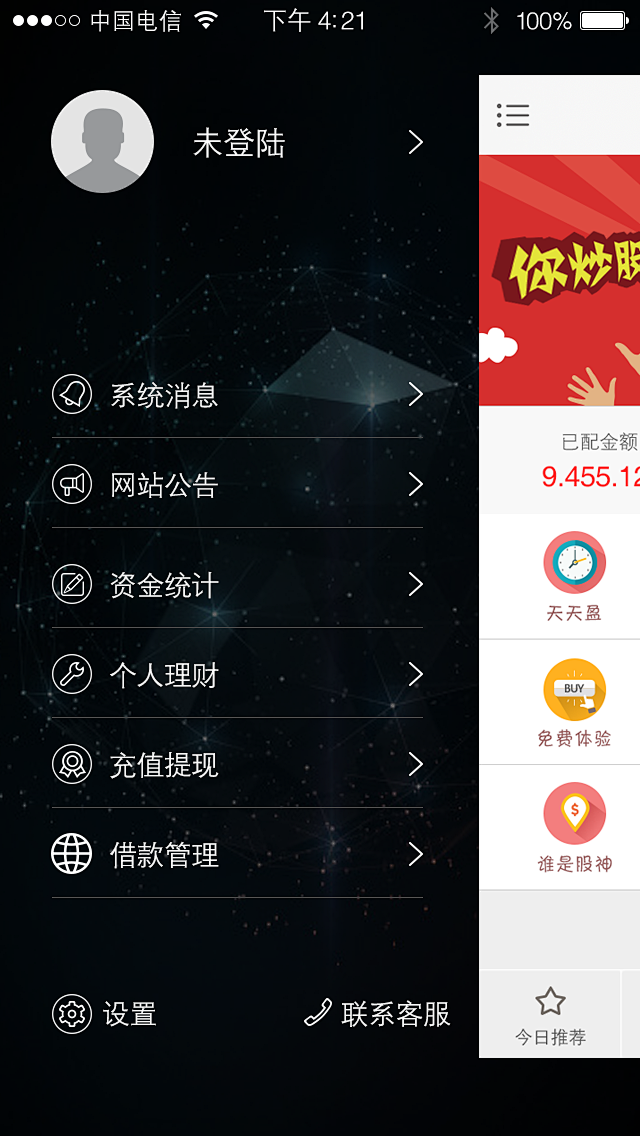
Task: Open the 未登陆 login profile row
Action: click(x=238, y=142)
